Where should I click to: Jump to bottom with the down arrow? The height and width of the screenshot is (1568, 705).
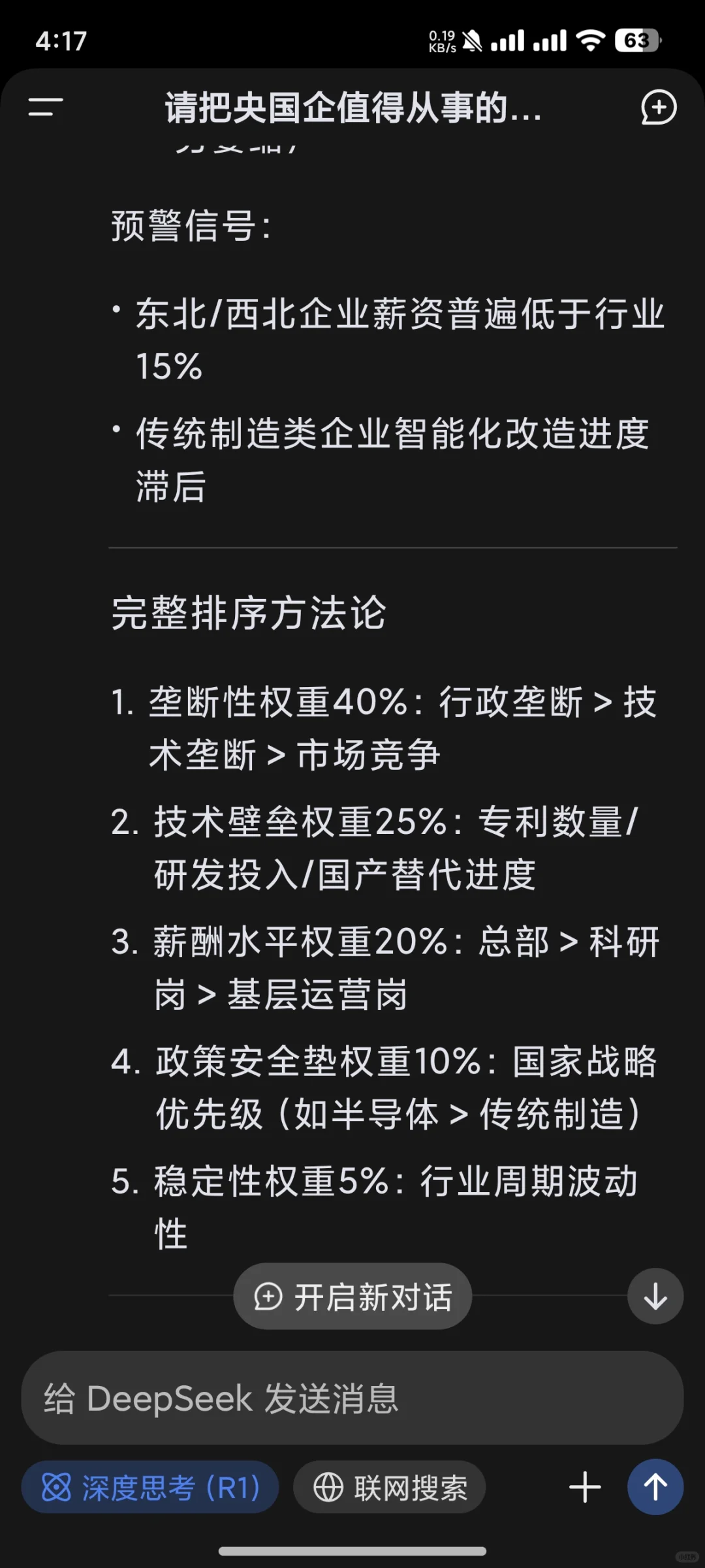(x=655, y=1297)
